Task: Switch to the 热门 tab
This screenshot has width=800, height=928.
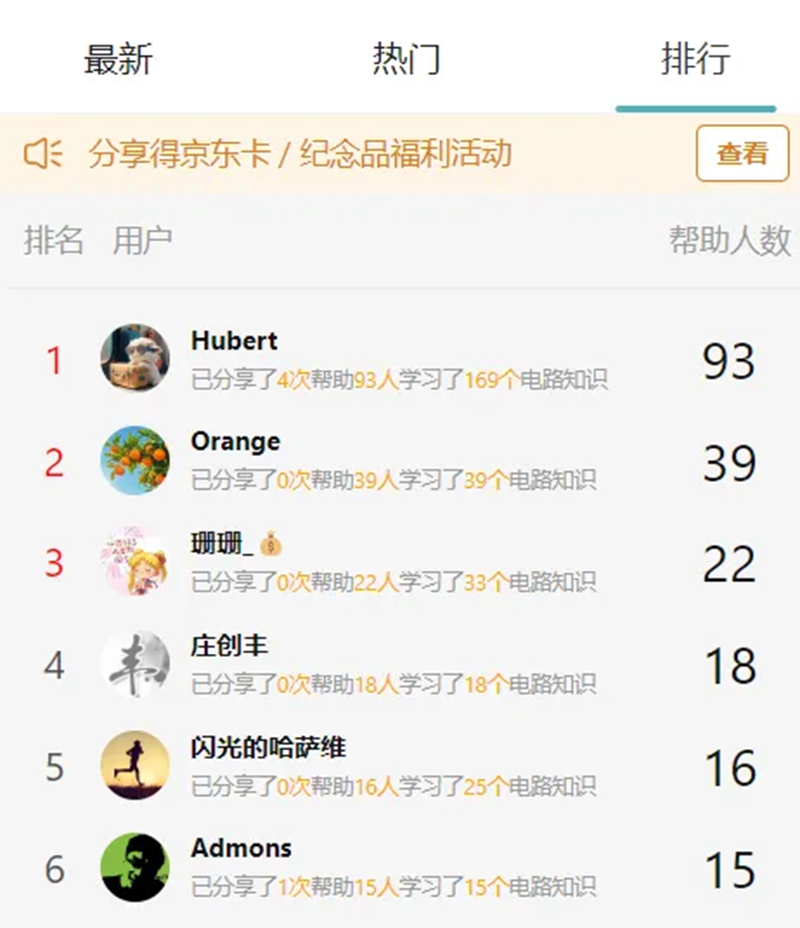Action: [x=406, y=59]
